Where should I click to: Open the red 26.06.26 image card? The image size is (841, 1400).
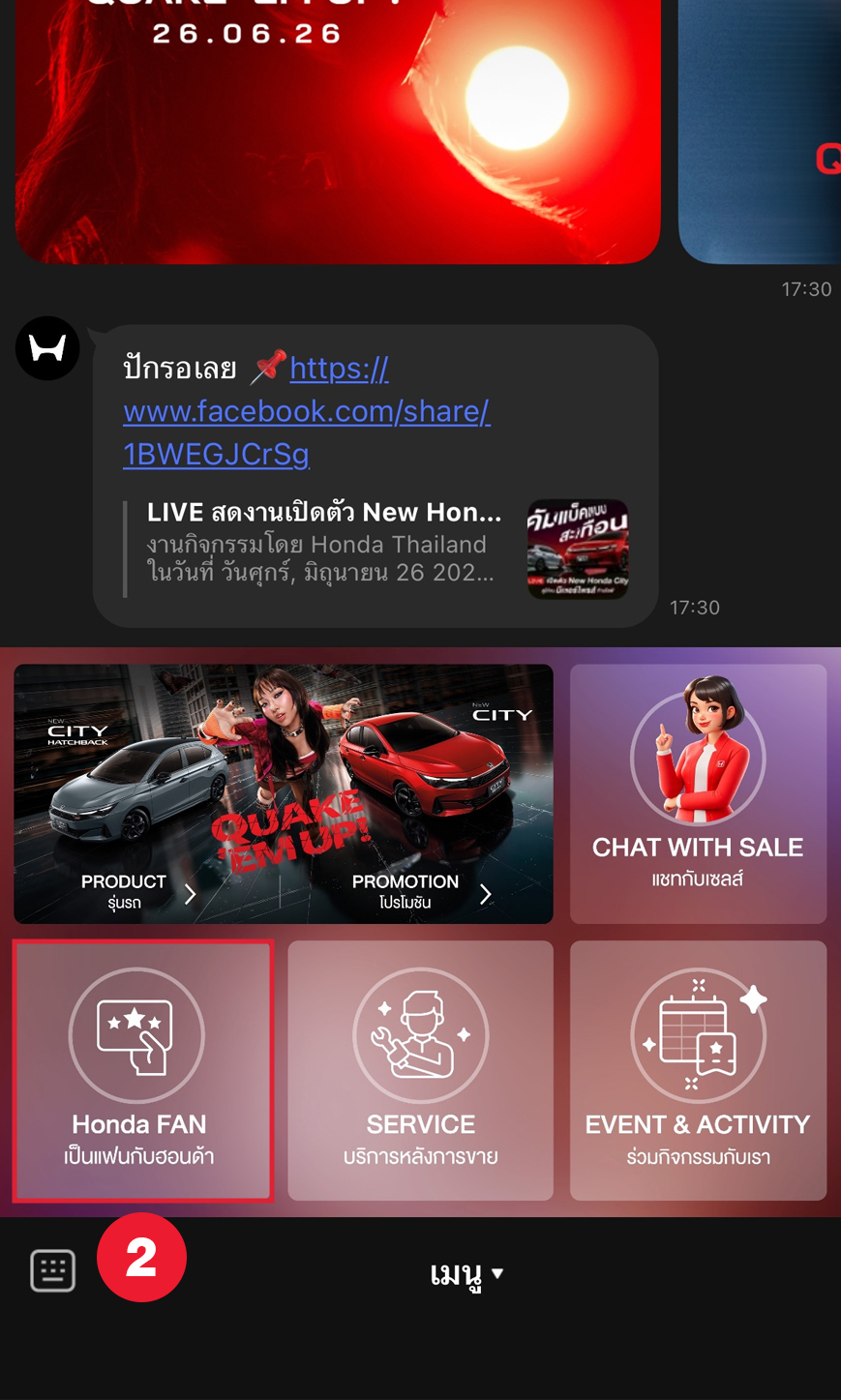tap(338, 131)
